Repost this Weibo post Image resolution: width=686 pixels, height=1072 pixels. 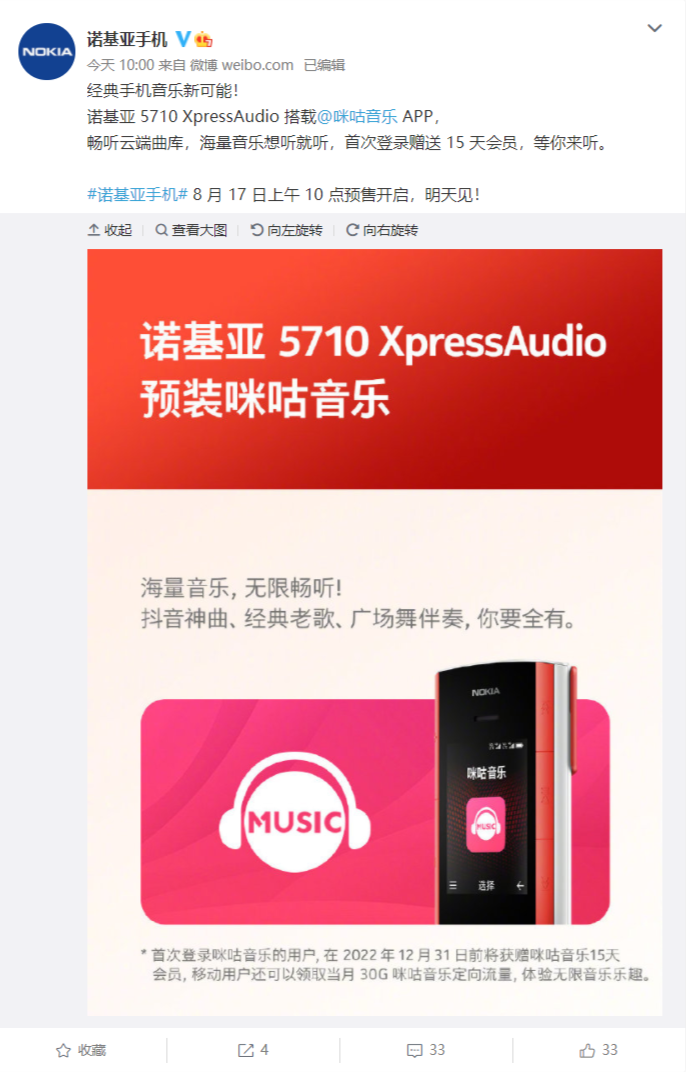click(x=253, y=1050)
